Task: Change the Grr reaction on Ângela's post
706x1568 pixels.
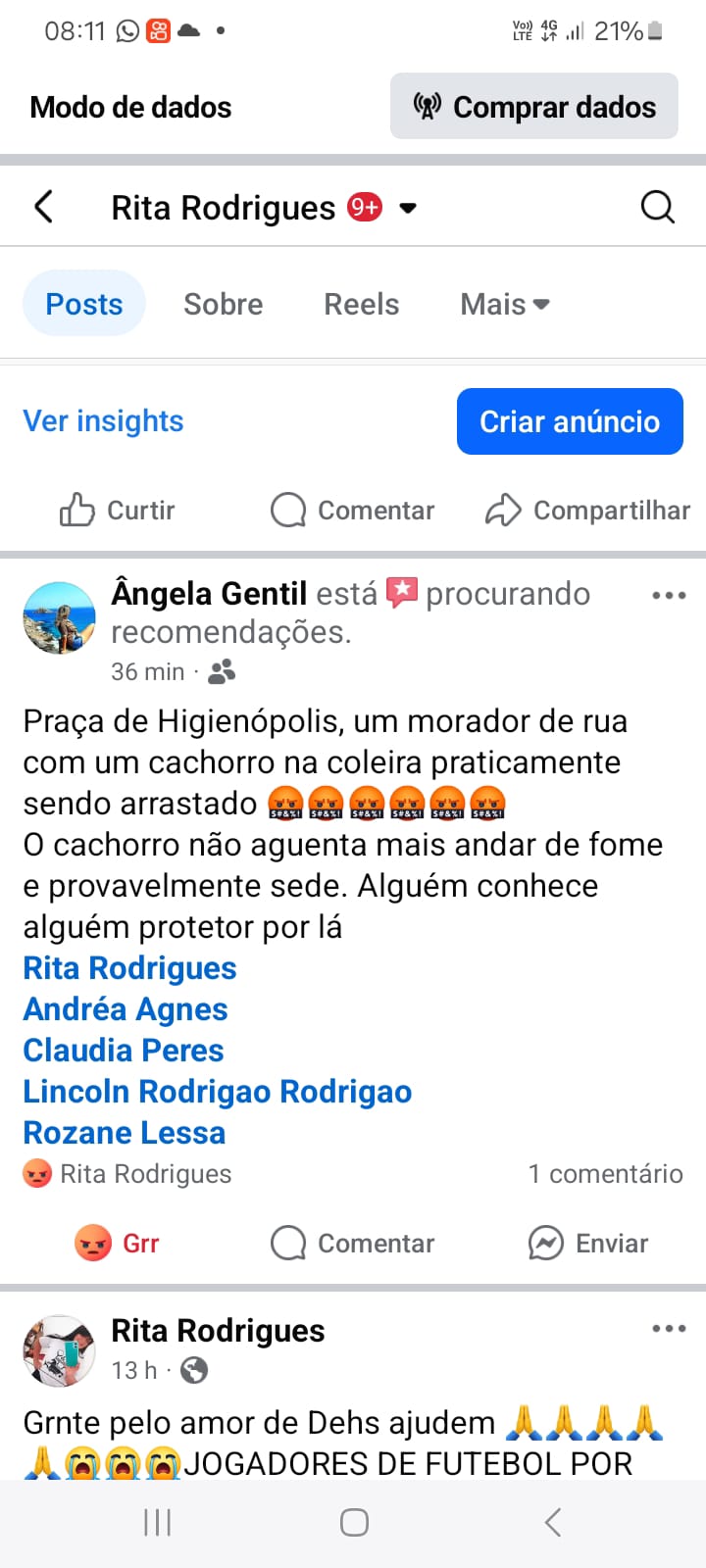Action: click(117, 1244)
